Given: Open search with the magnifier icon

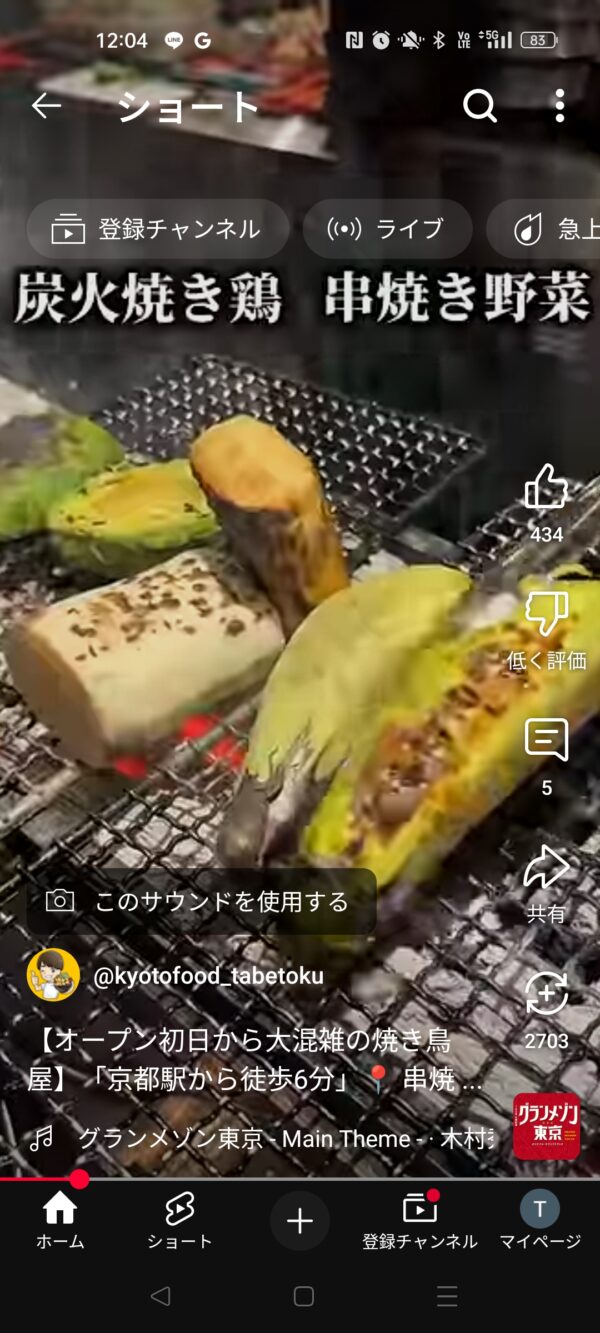Looking at the screenshot, I should pyautogui.click(x=479, y=106).
